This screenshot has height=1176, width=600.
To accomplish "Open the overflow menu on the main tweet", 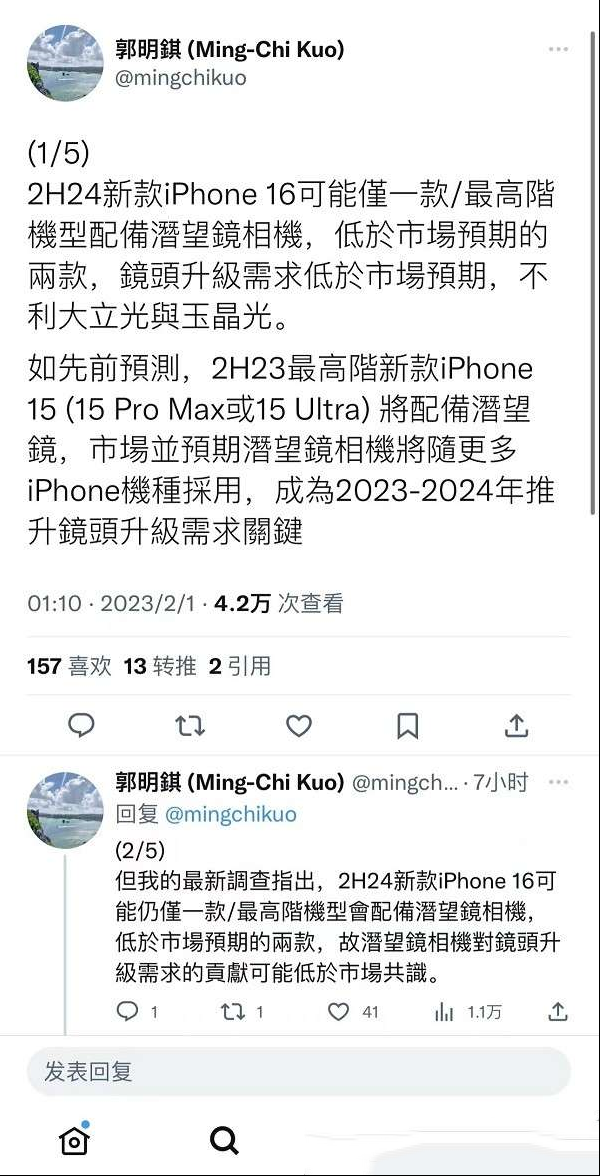I will pos(558,50).
